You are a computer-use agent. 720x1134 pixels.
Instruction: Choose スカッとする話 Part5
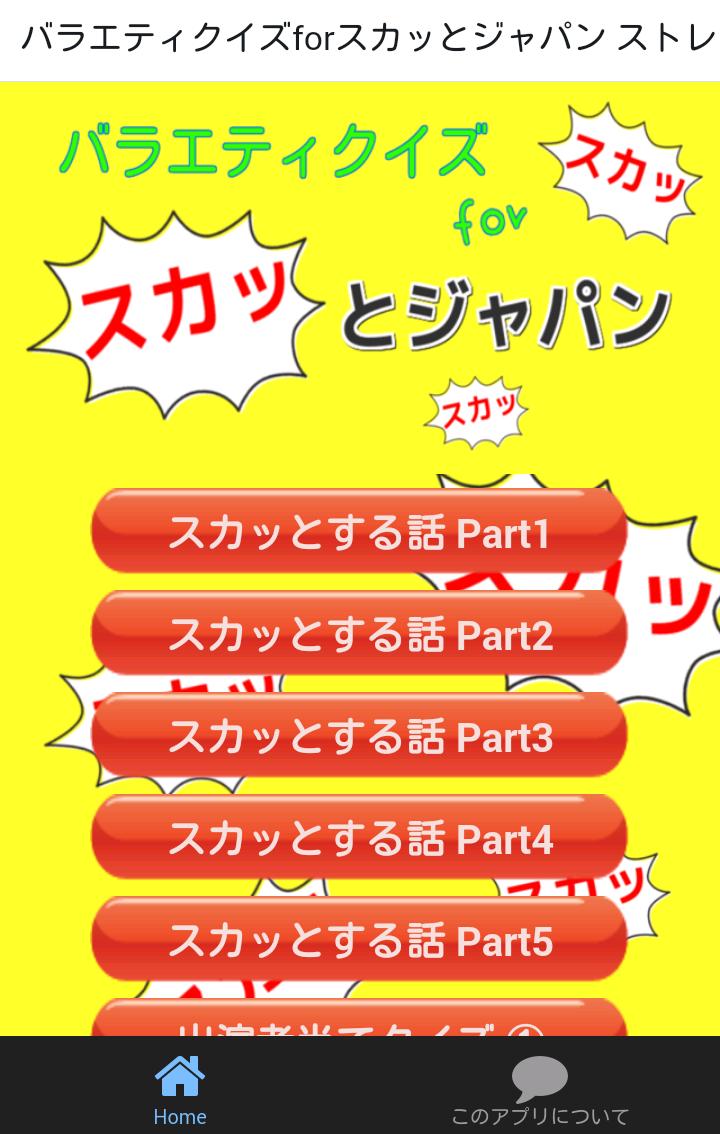pos(359,940)
